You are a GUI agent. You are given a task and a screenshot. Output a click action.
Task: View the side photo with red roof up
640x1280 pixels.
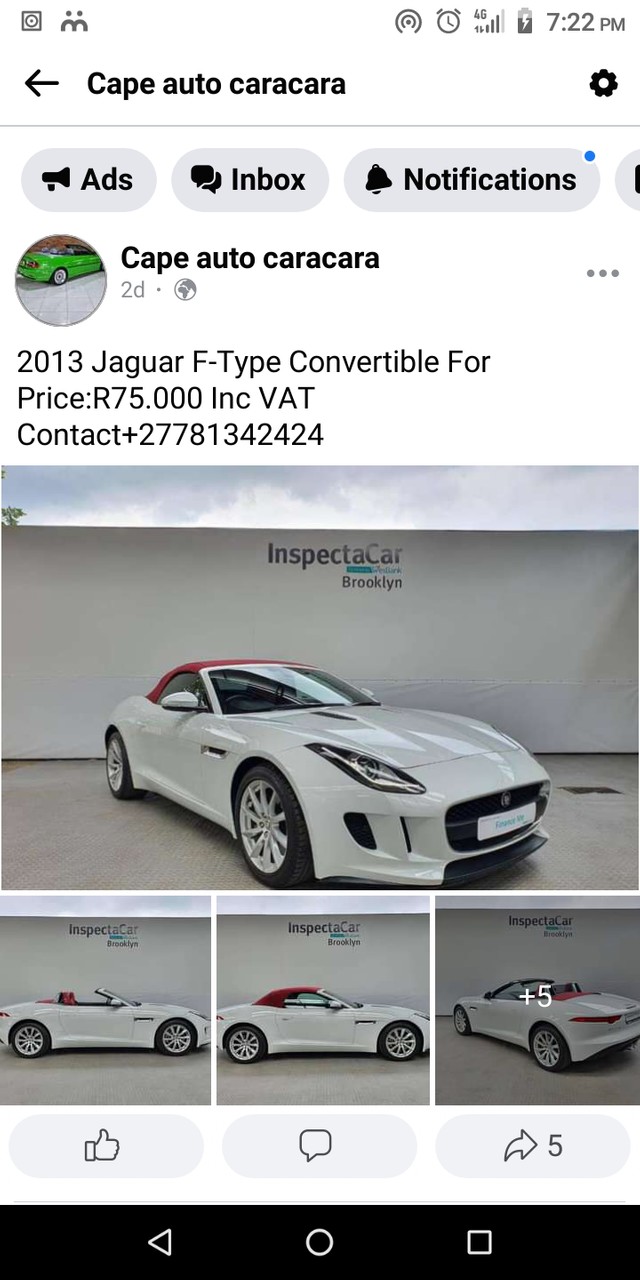pos(322,1000)
